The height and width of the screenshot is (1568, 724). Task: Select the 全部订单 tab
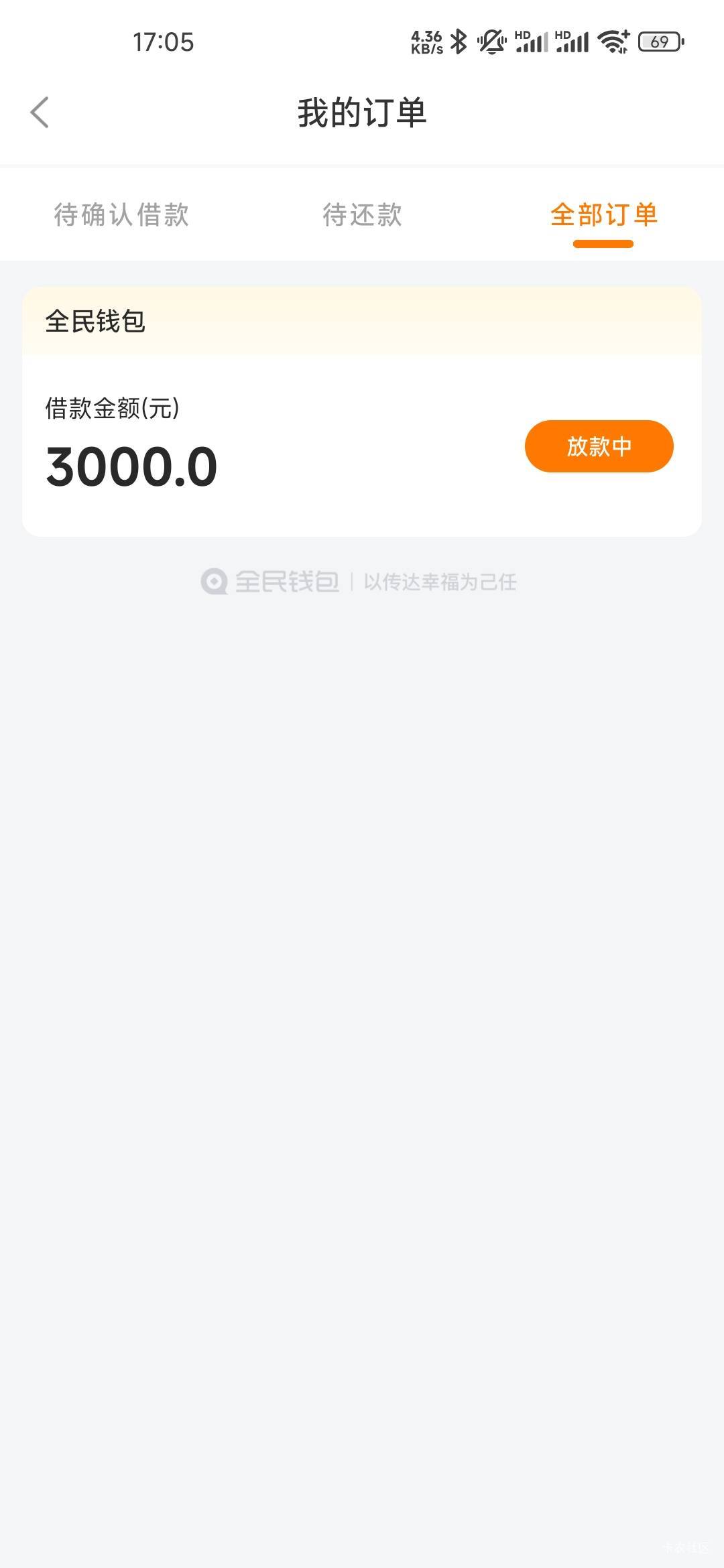[x=603, y=214]
